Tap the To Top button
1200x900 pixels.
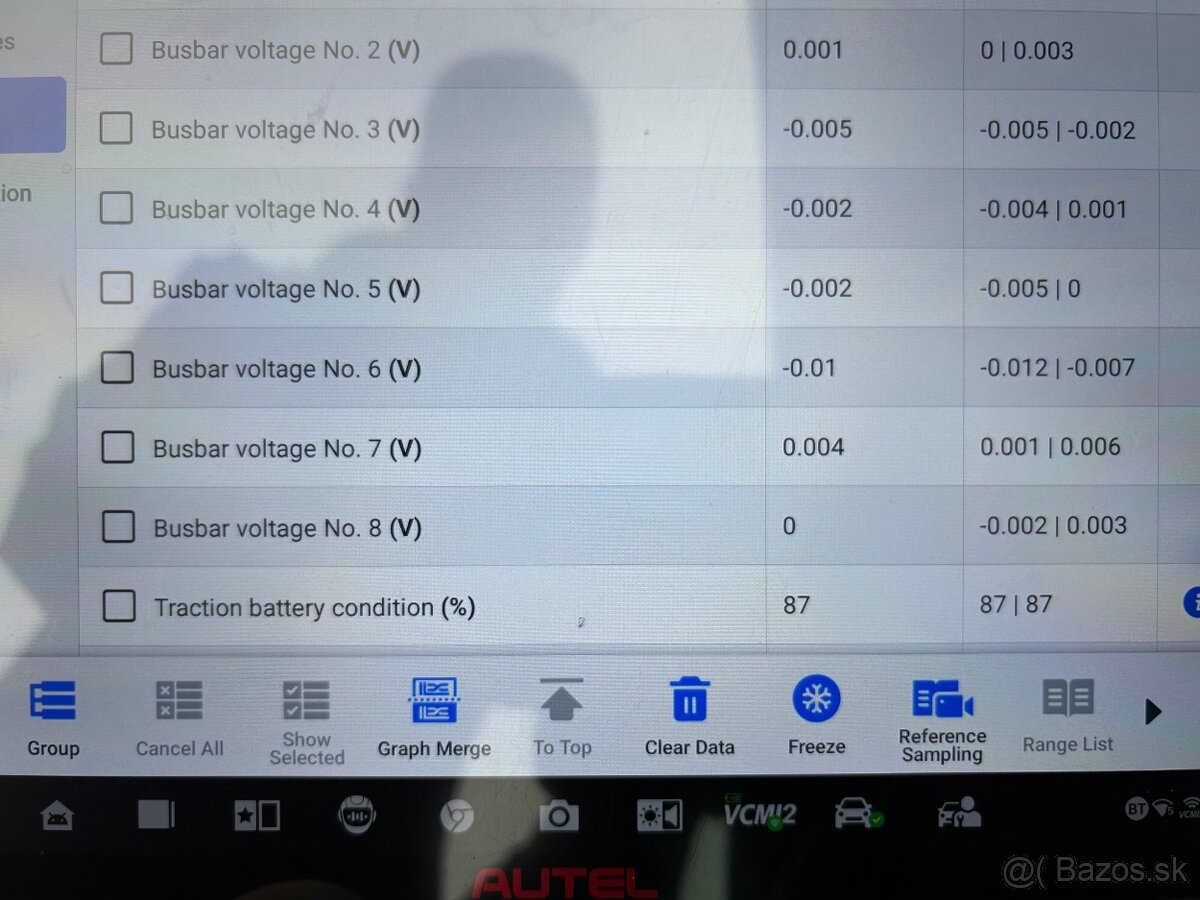tap(561, 716)
